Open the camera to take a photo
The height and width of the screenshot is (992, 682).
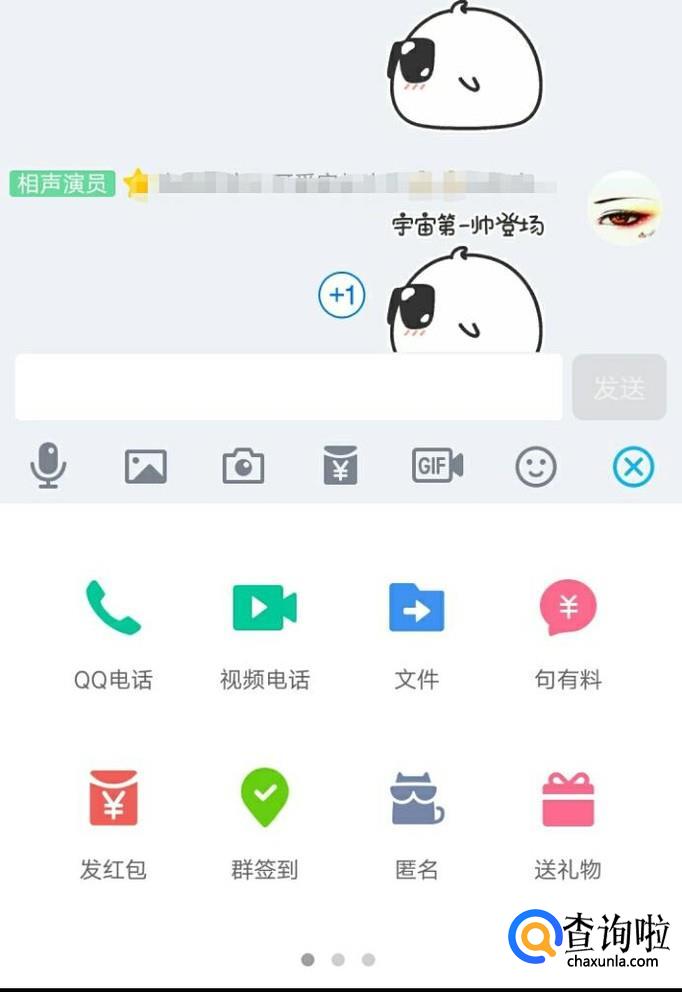243,466
